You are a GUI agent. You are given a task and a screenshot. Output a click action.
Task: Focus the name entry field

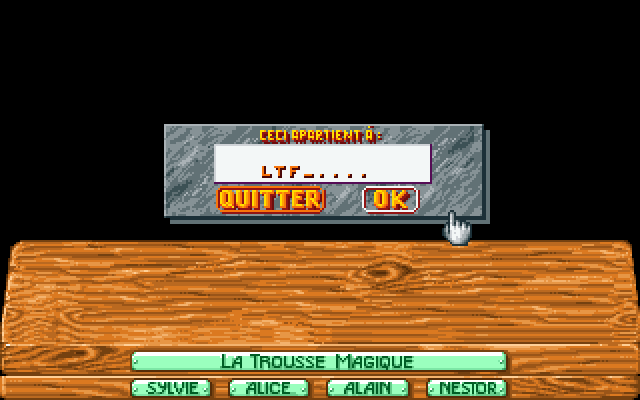(322, 163)
